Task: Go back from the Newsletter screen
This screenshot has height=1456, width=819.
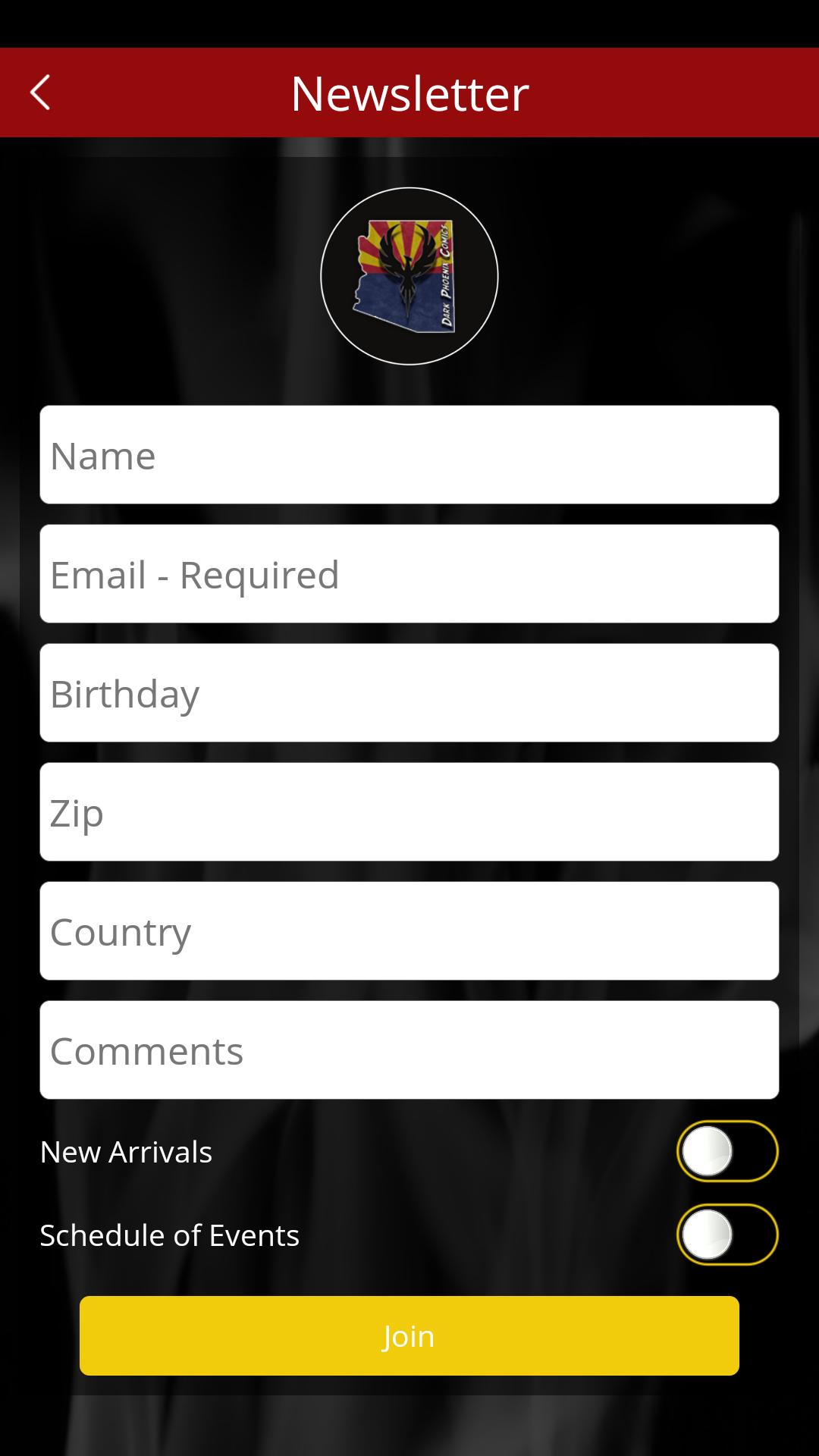Action: 40,93
